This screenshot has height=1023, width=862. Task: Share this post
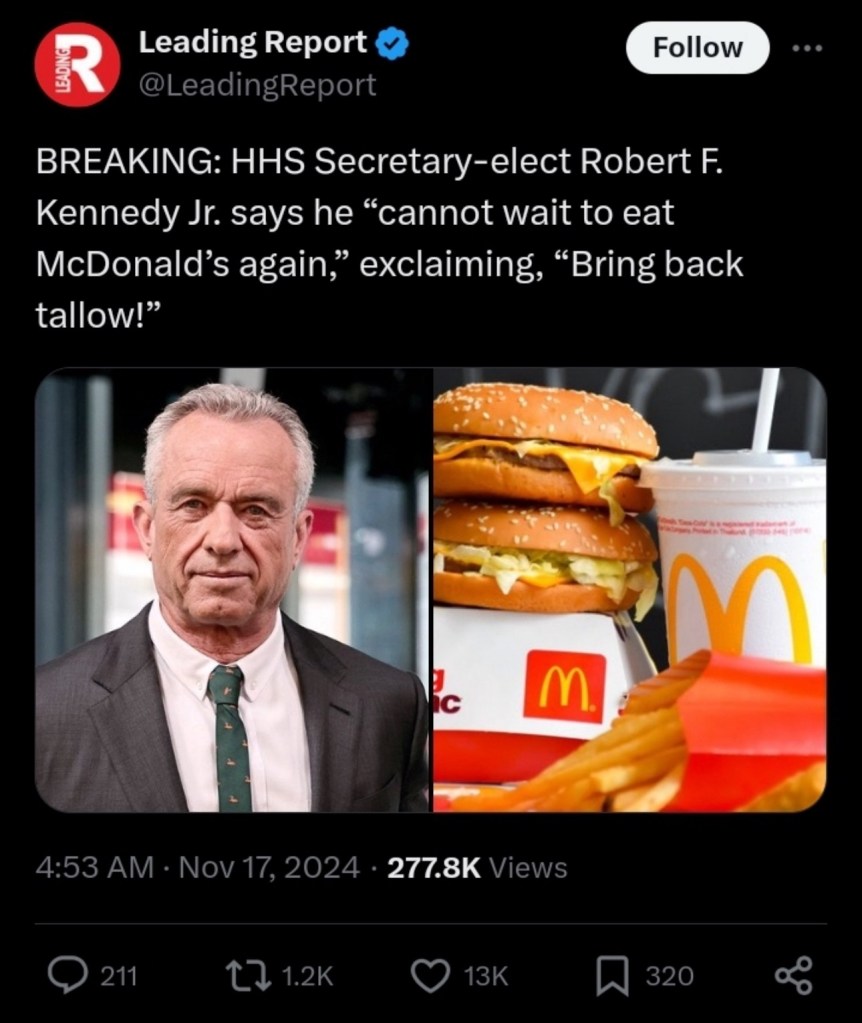coord(794,975)
